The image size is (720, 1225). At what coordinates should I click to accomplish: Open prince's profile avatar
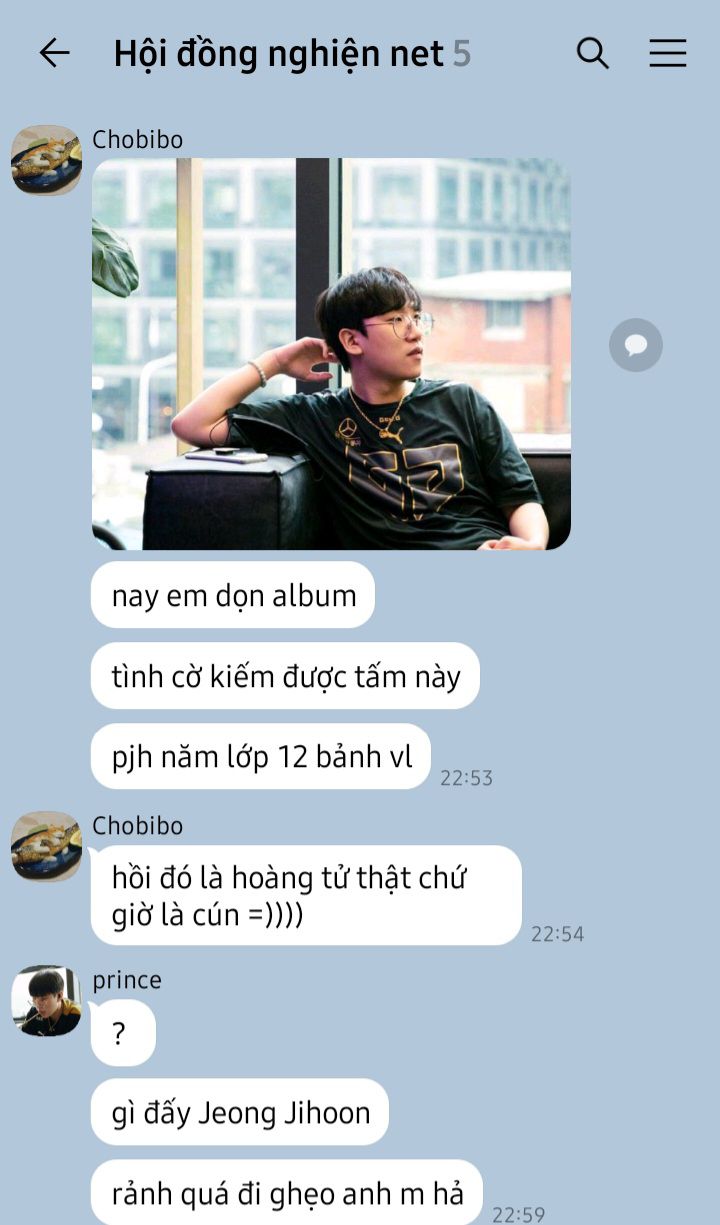pos(46,1001)
